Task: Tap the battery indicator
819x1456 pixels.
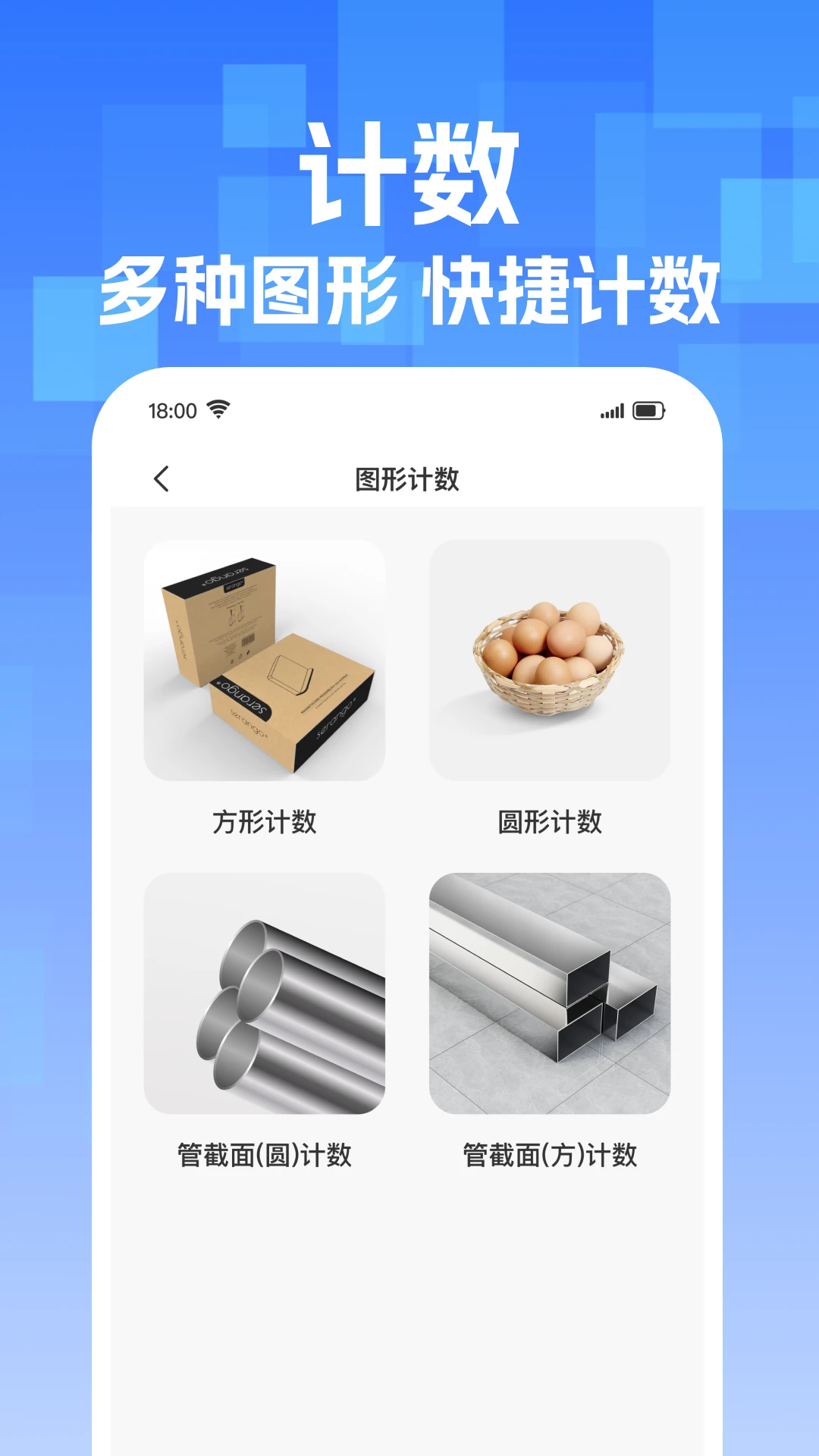Action: (650, 409)
